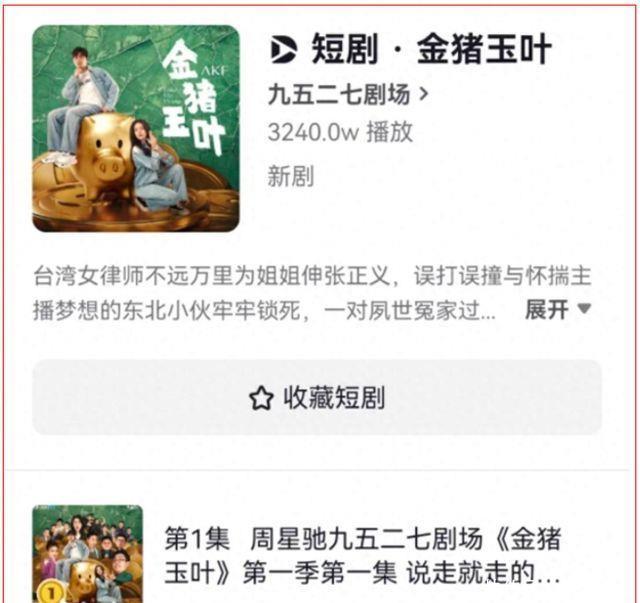Open the 金猪玉叶 cover poster
Image resolution: width=640 pixels, height=603 pixels.
coord(136,128)
